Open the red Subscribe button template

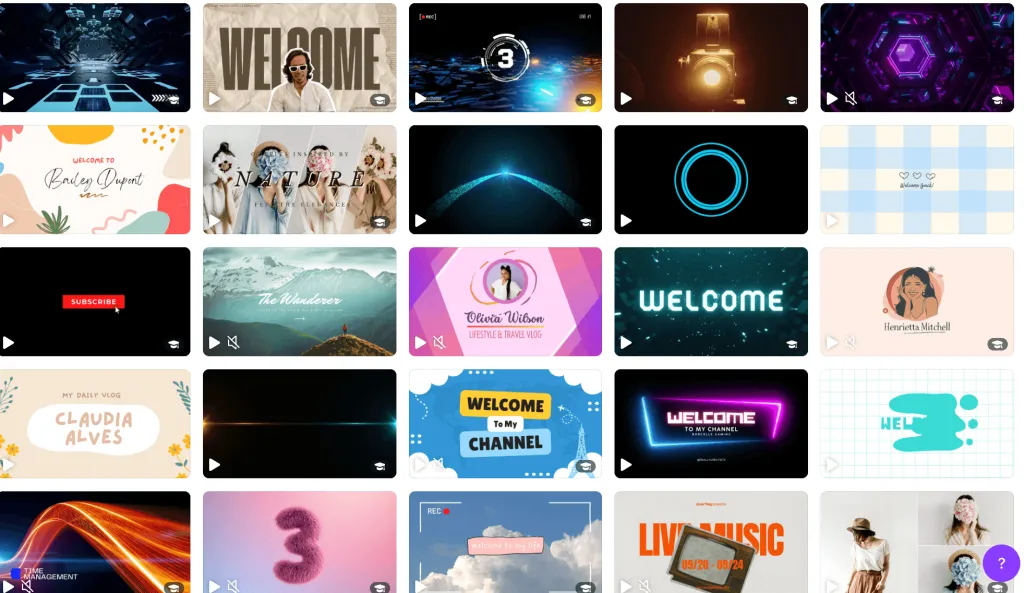point(94,301)
